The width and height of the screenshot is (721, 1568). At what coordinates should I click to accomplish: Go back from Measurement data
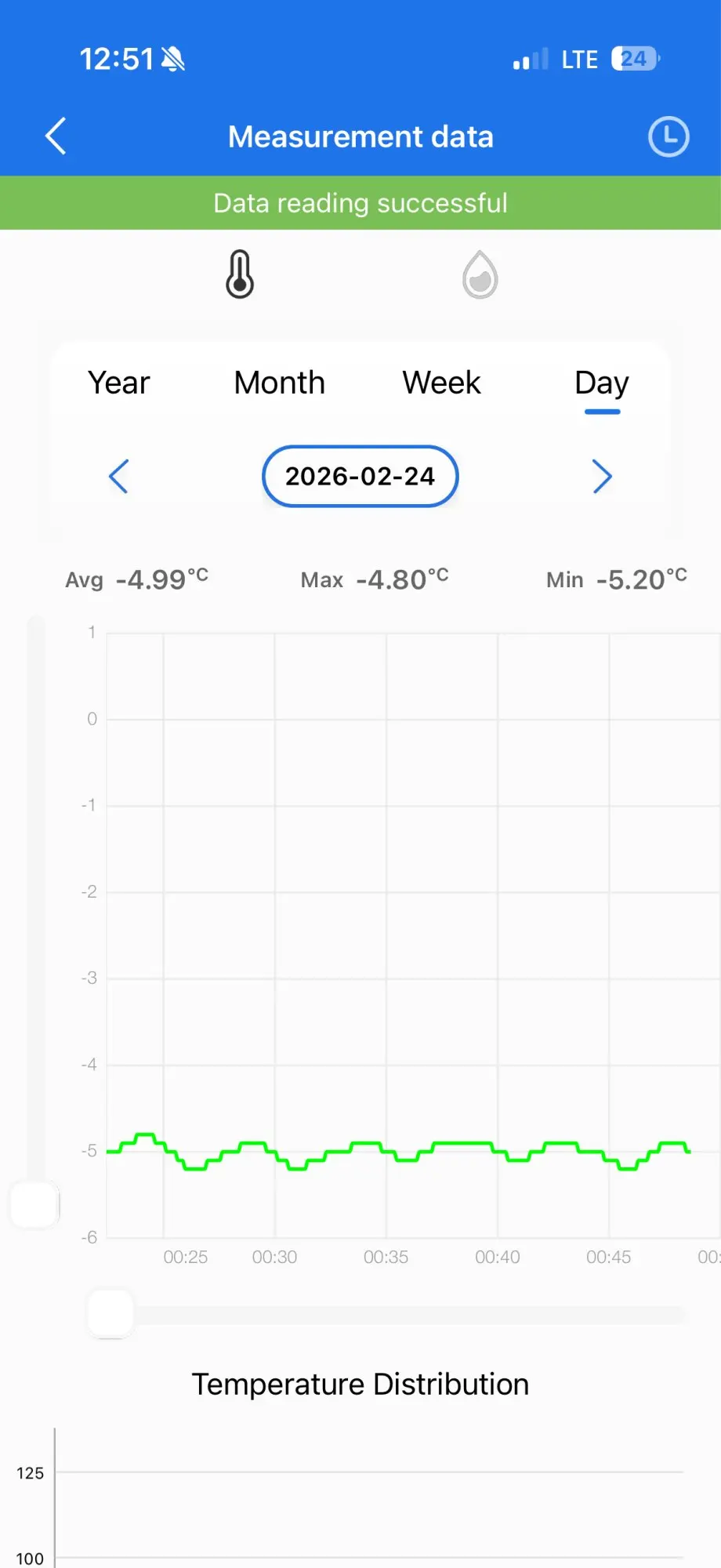[56, 136]
